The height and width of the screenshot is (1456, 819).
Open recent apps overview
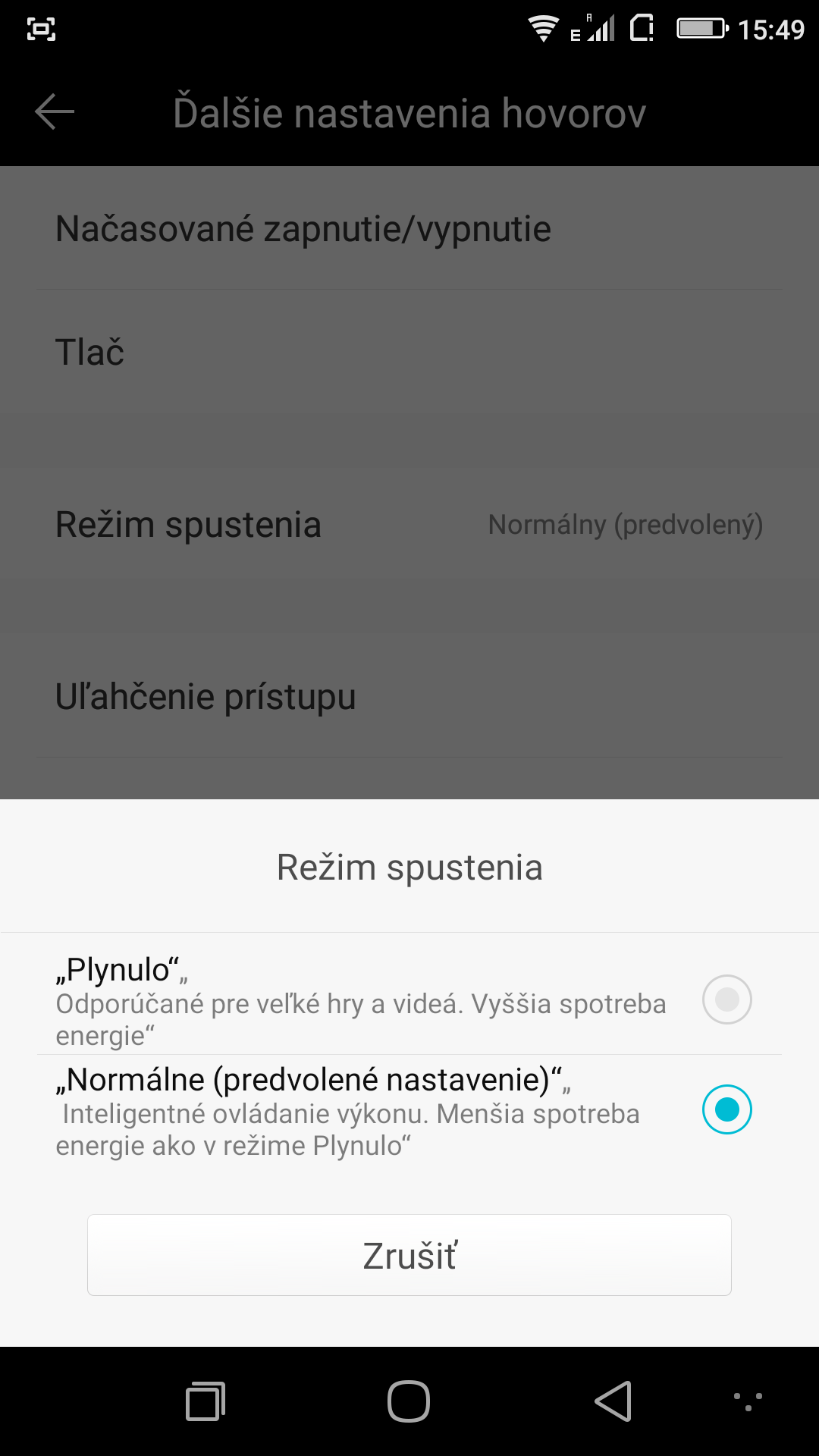(x=206, y=1401)
